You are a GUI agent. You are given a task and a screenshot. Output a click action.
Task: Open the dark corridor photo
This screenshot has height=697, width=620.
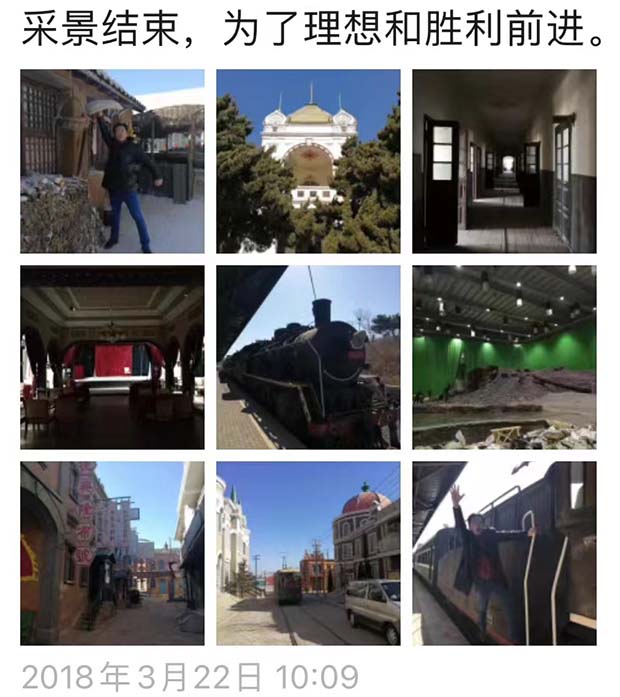coord(504,161)
